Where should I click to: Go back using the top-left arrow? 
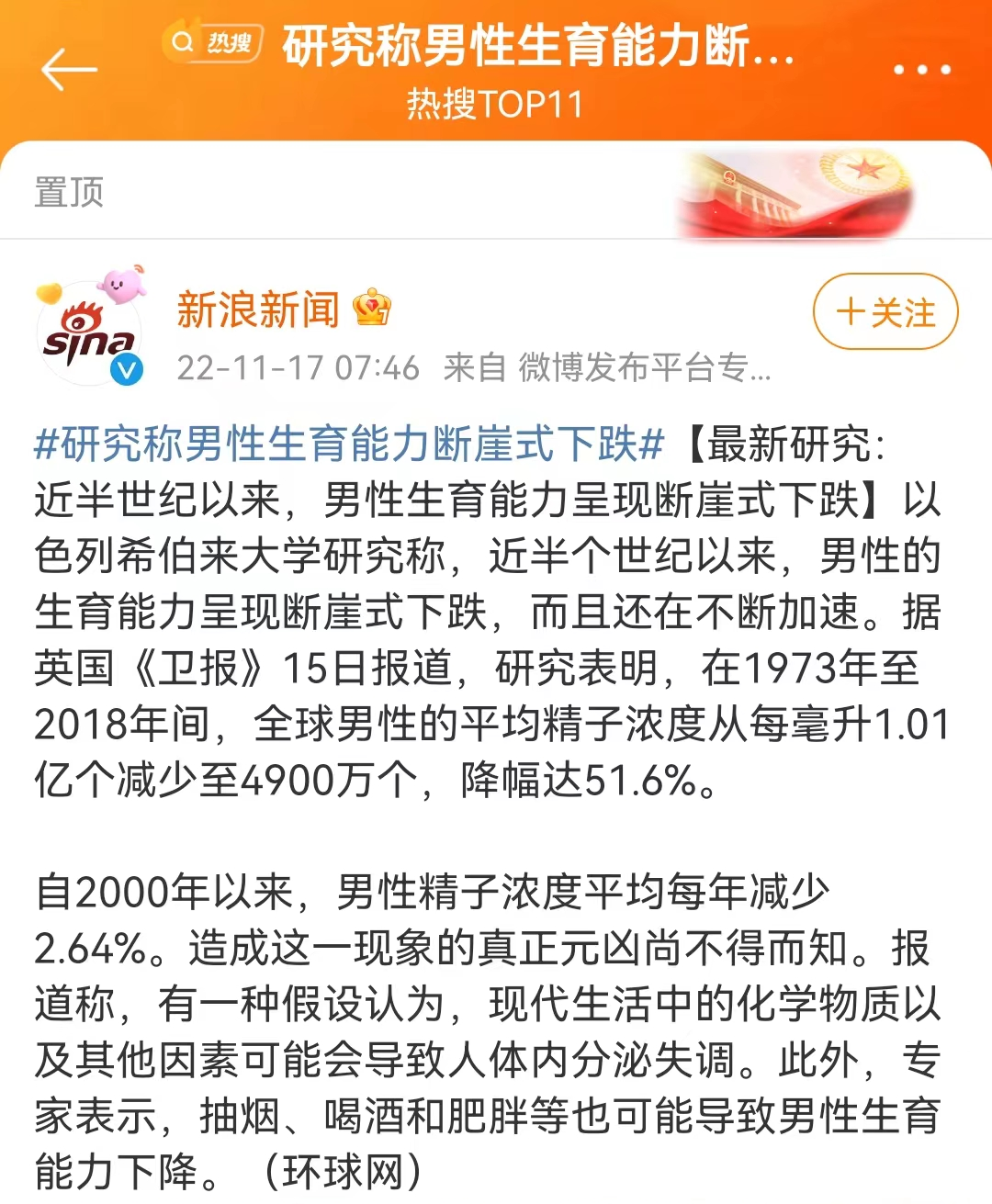click(69, 70)
